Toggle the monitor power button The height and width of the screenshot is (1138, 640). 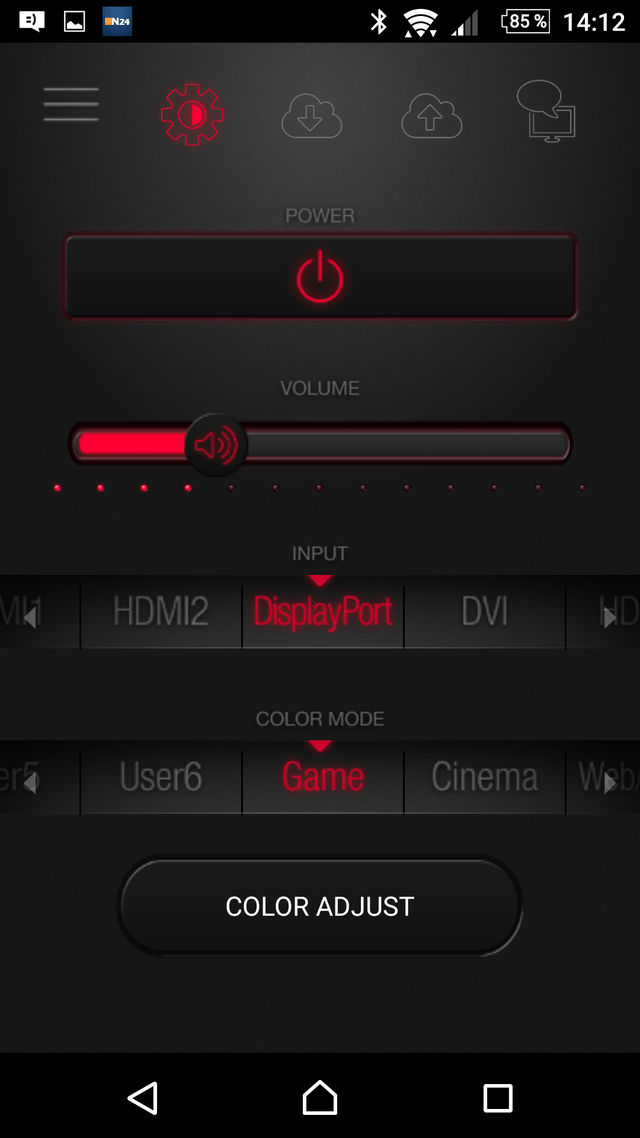click(x=320, y=277)
